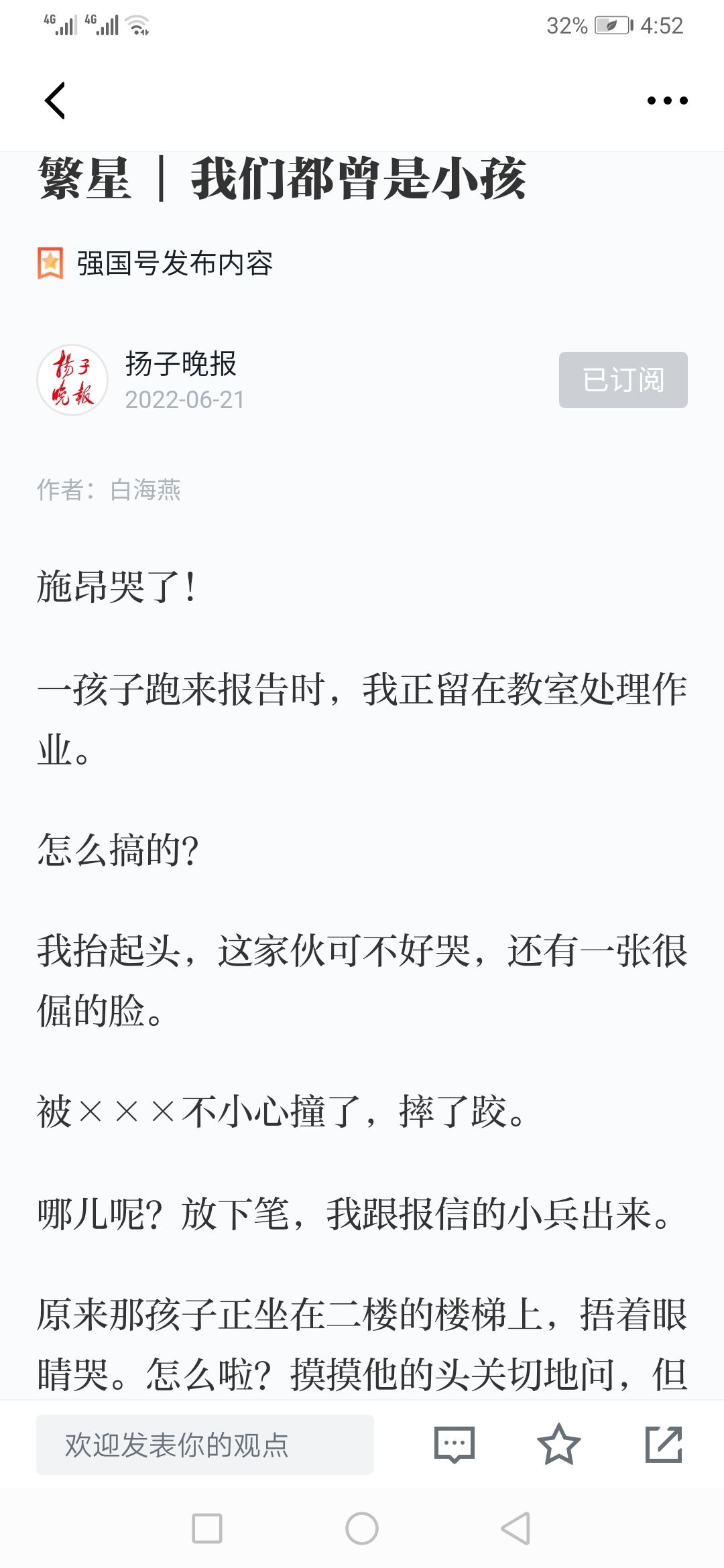Open the system recent apps view

tap(207, 1528)
